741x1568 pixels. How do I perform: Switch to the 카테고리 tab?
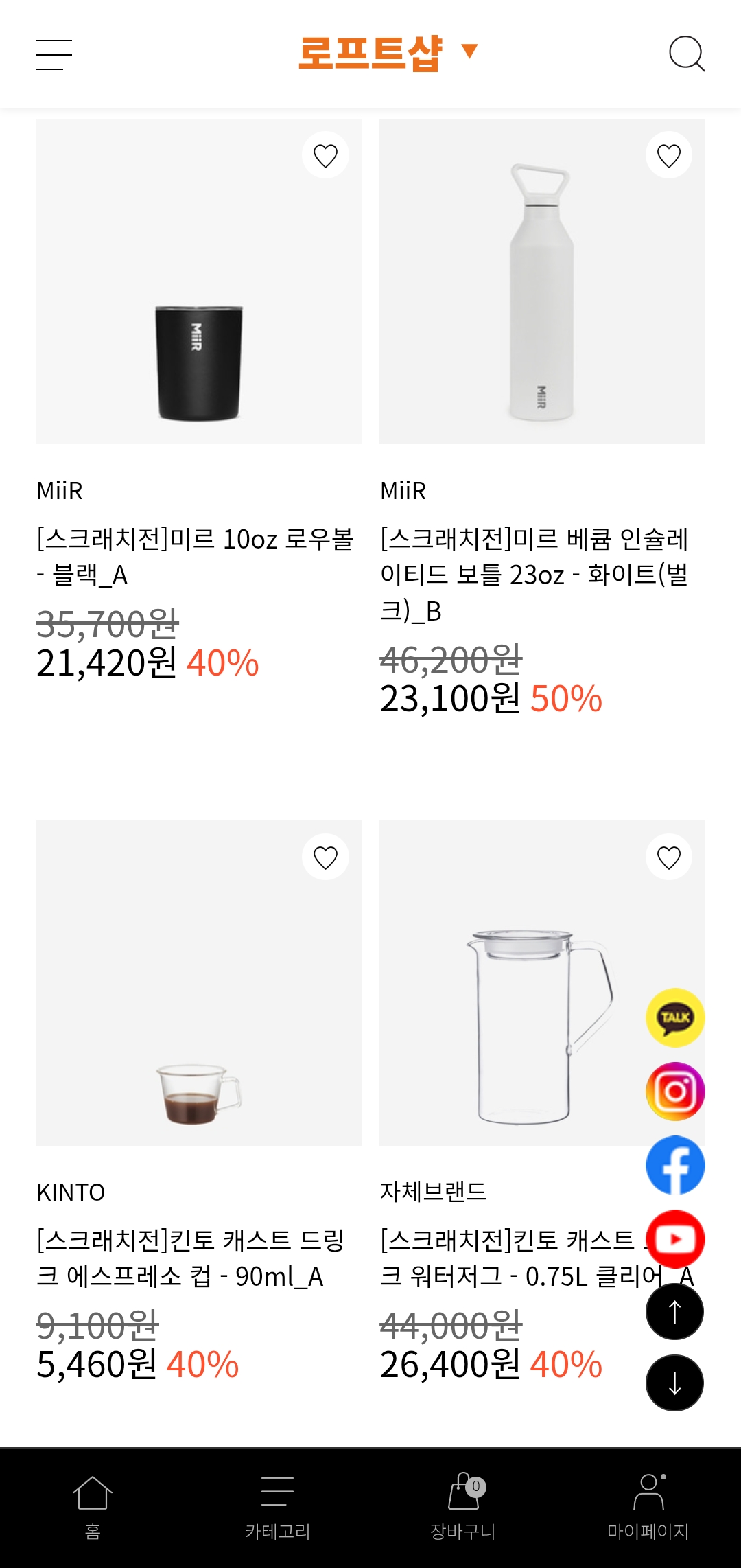(278, 1507)
